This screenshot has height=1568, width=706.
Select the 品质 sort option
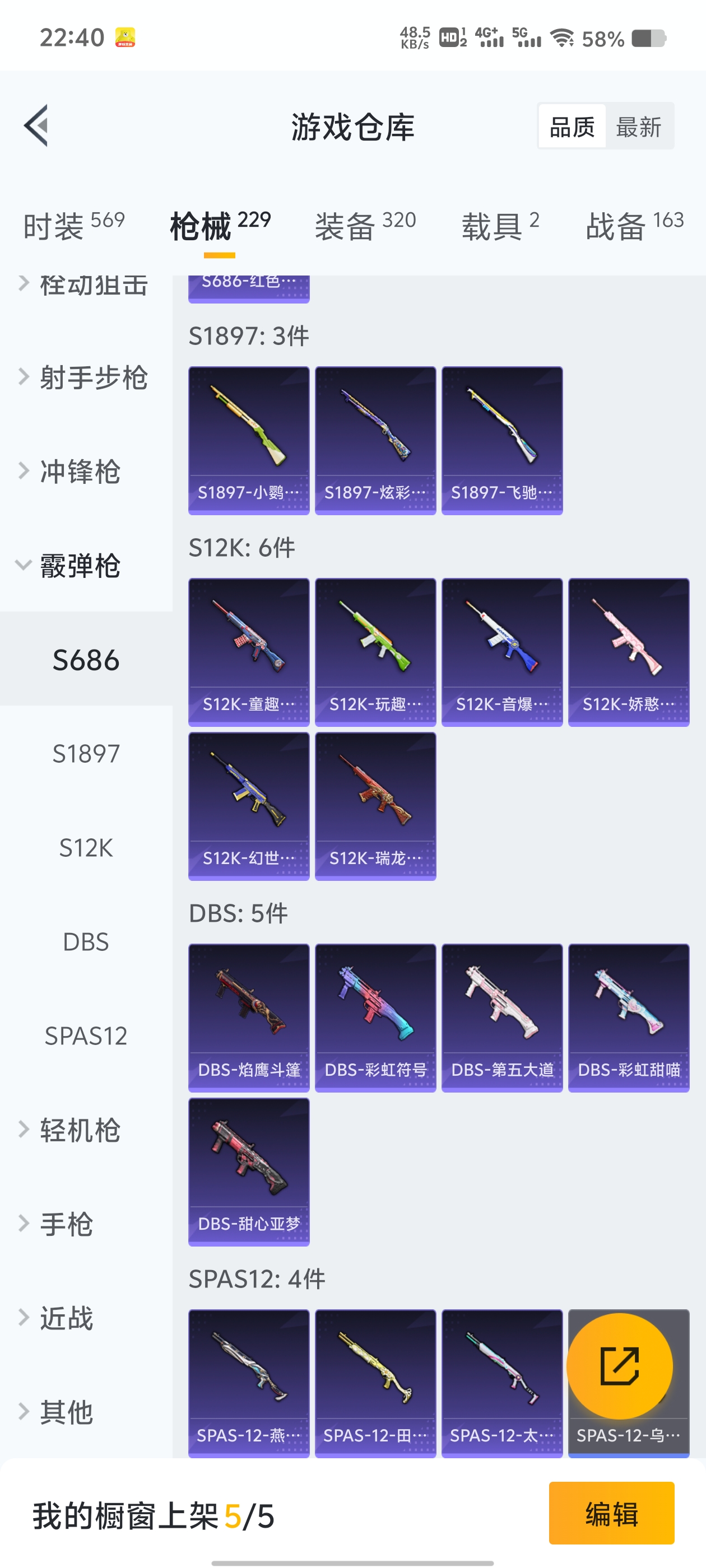coord(572,127)
